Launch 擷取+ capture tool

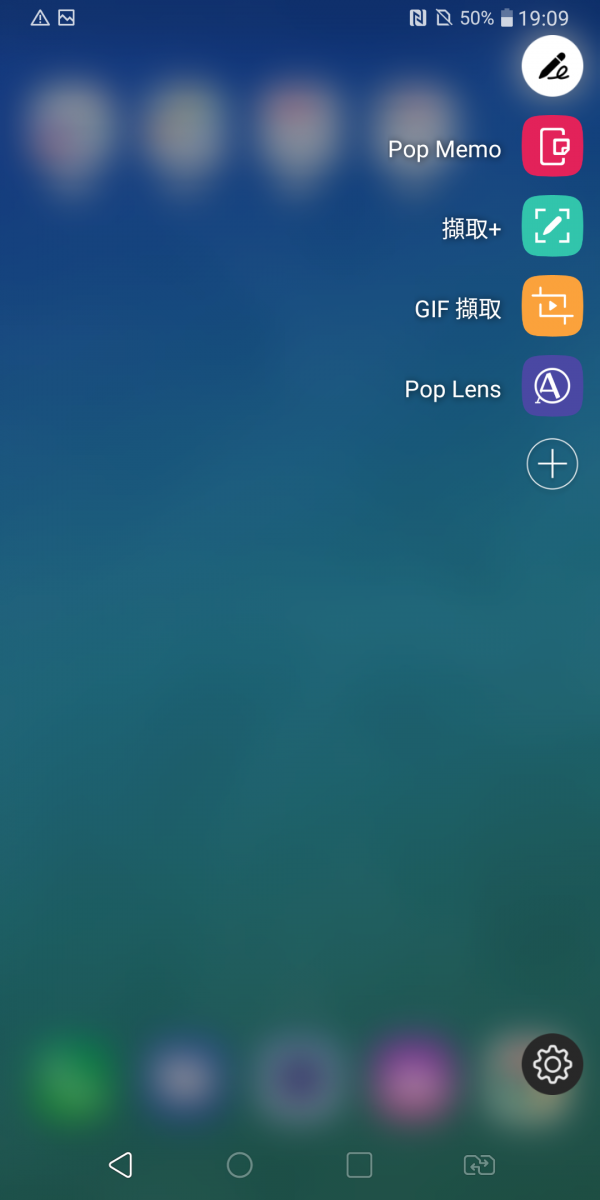coord(552,226)
